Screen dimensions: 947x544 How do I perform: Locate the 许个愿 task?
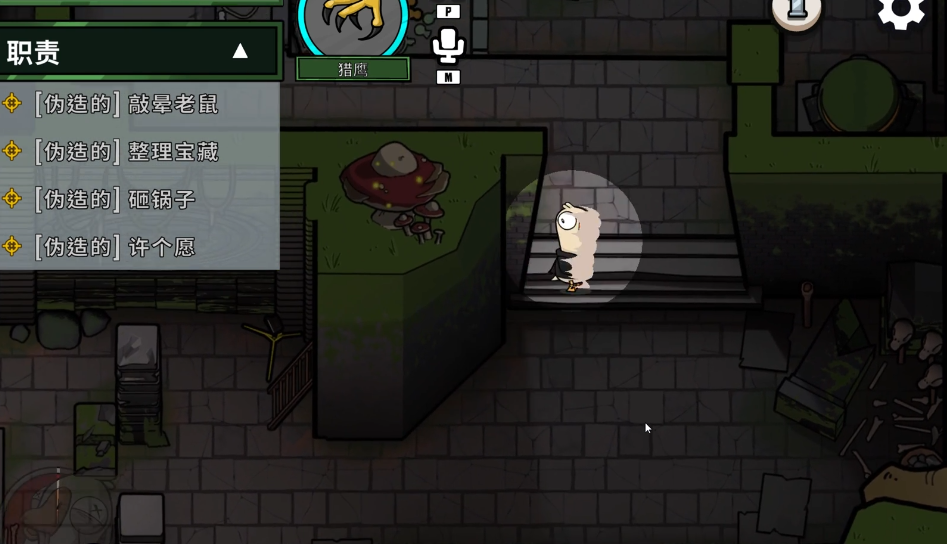[x=114, y=247]
